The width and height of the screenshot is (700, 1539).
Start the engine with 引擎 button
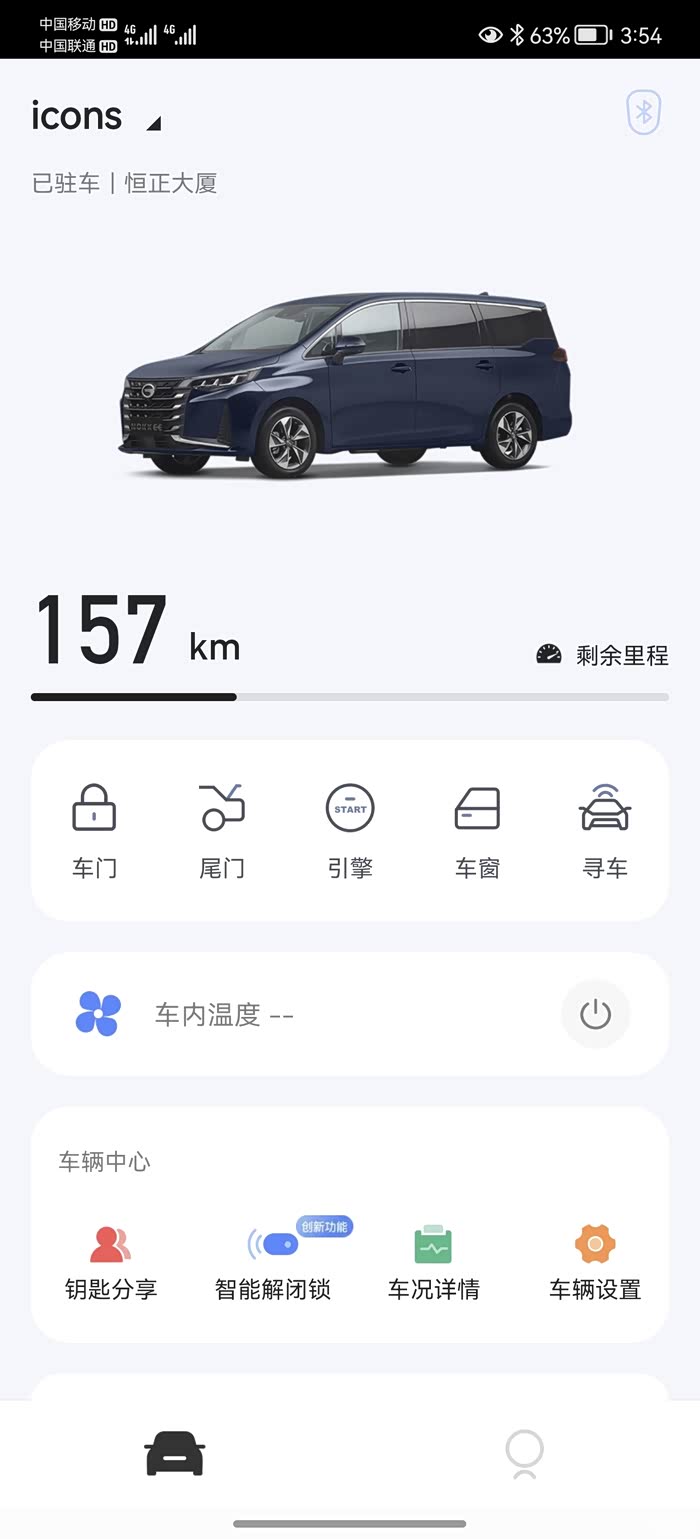point(350,829)
